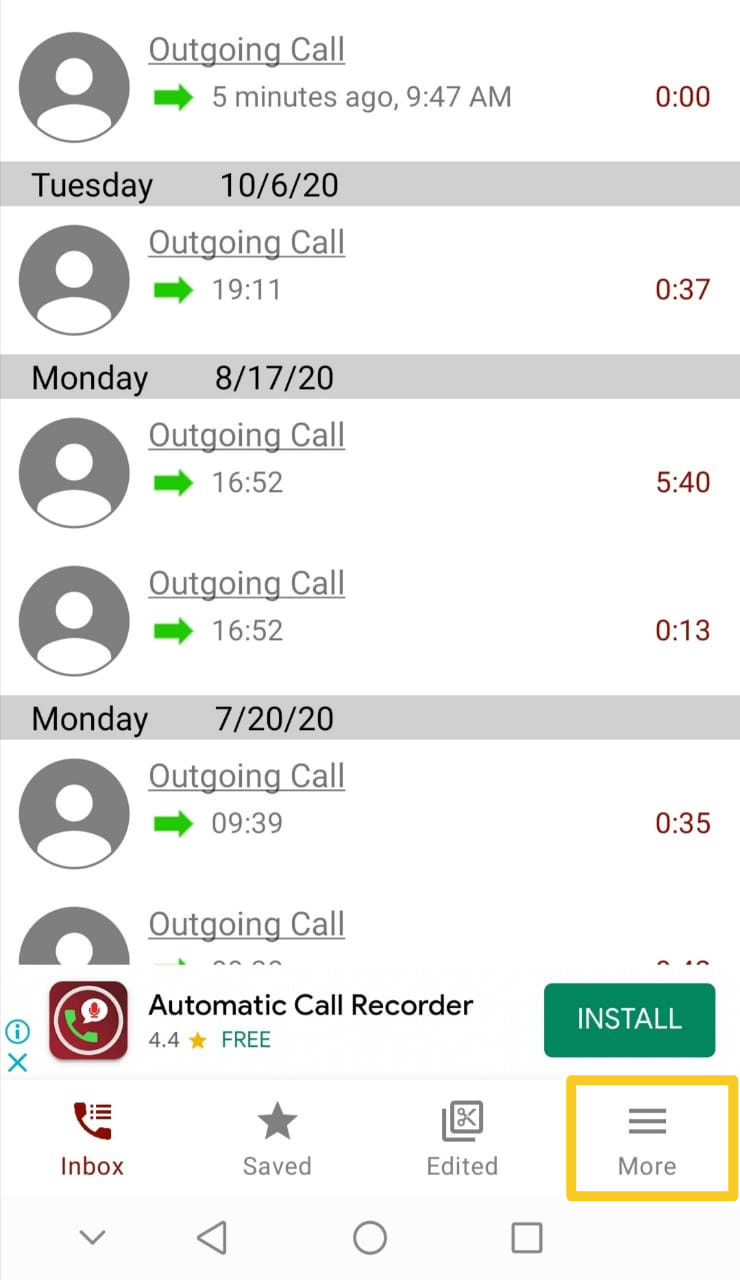Switch to the Edited tab
This screenshot has width=740, height=1280.
pos(462,1139)
